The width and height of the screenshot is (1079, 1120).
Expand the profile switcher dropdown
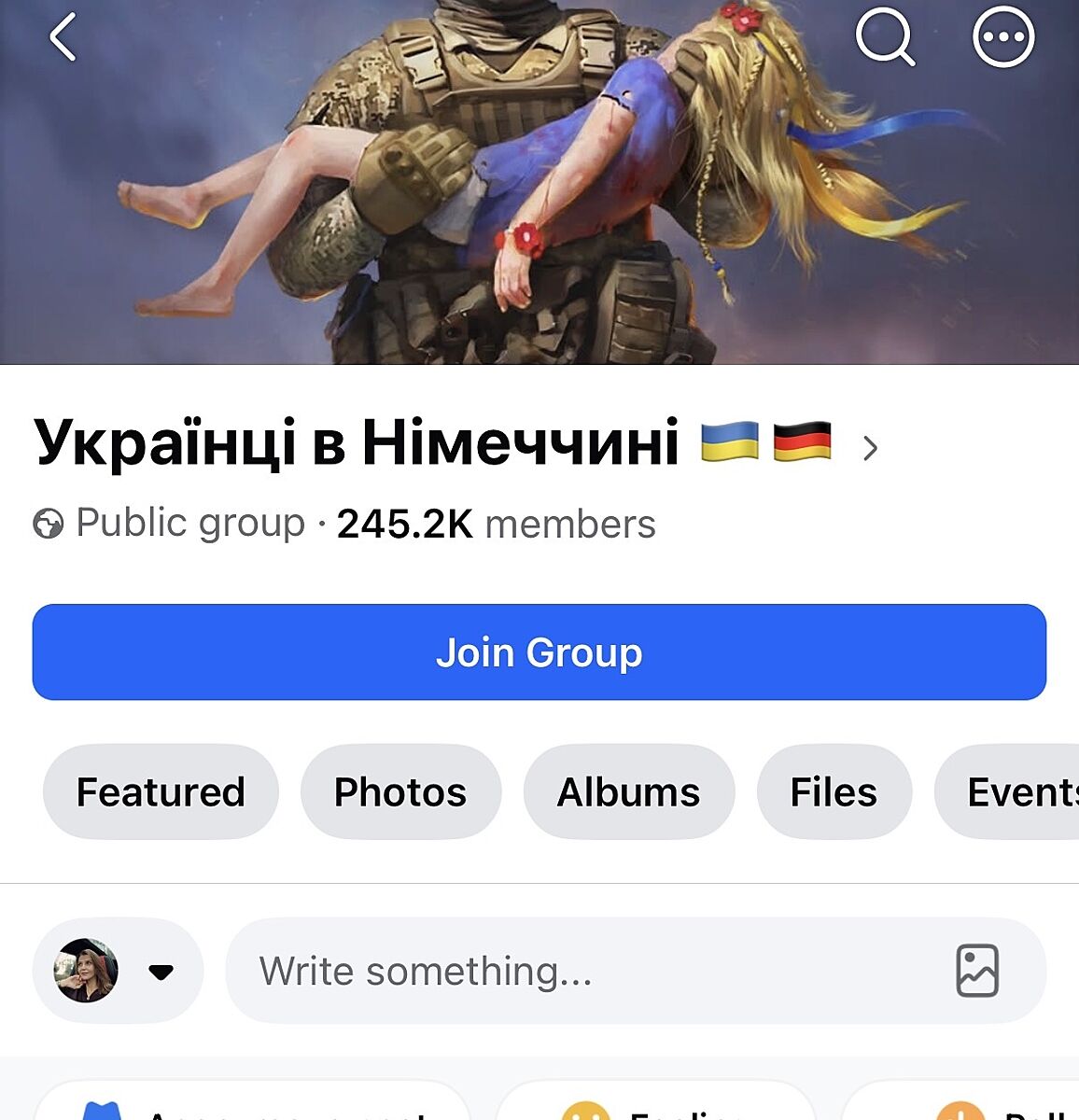click(161, 972)
